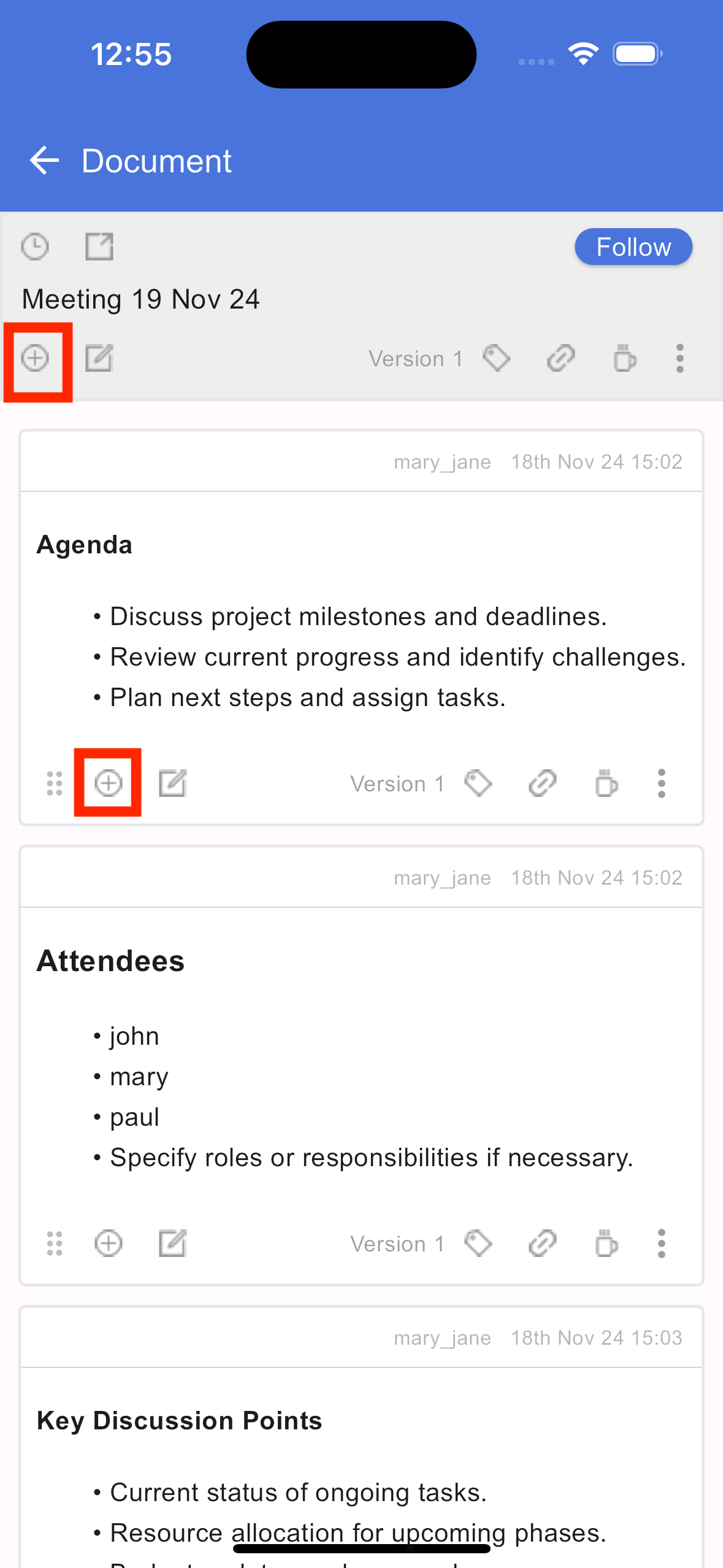Add content below the Attendees section

(x=109, y=1243)
